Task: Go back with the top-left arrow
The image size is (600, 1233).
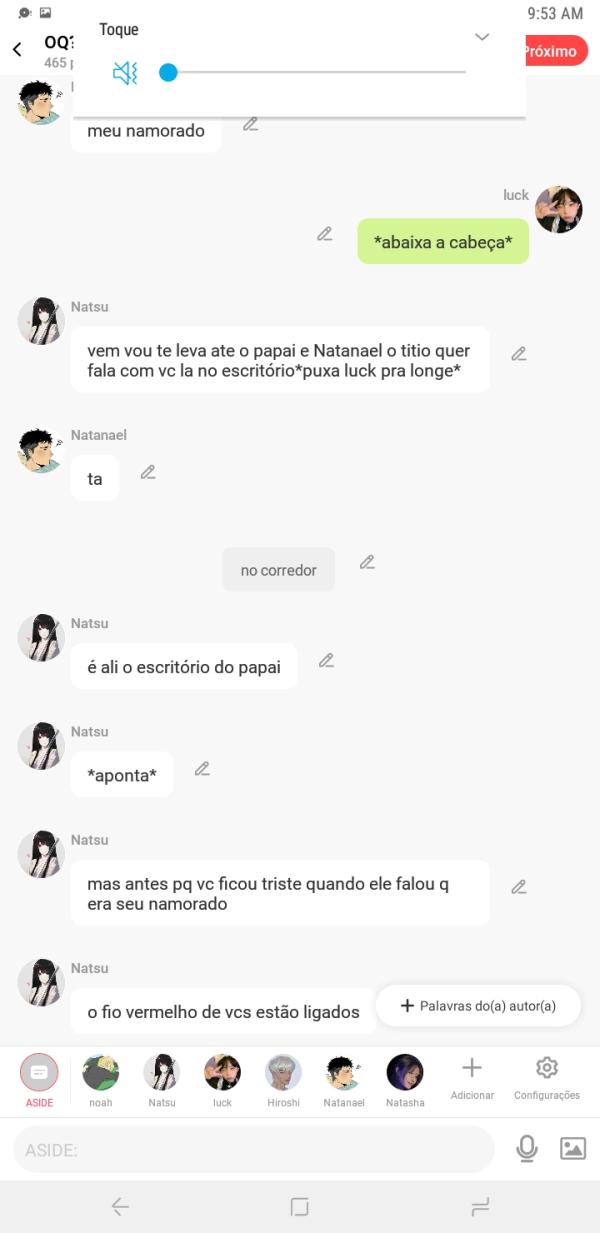Action: point(17,50)
